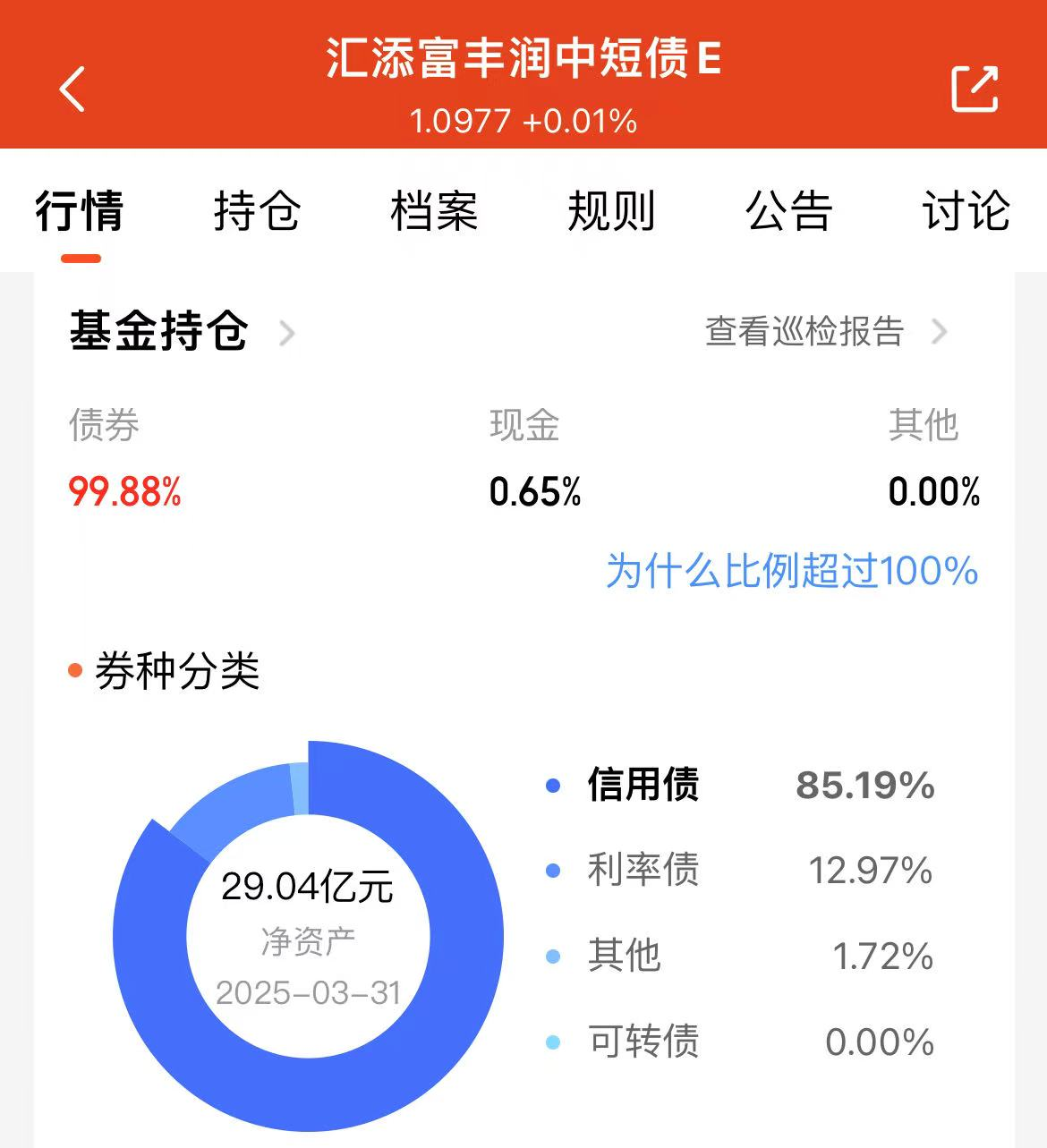The height and width of the screenshot is (1148, 1047).
Task: Open the 公告 tab
Action: tap(787, 212)
